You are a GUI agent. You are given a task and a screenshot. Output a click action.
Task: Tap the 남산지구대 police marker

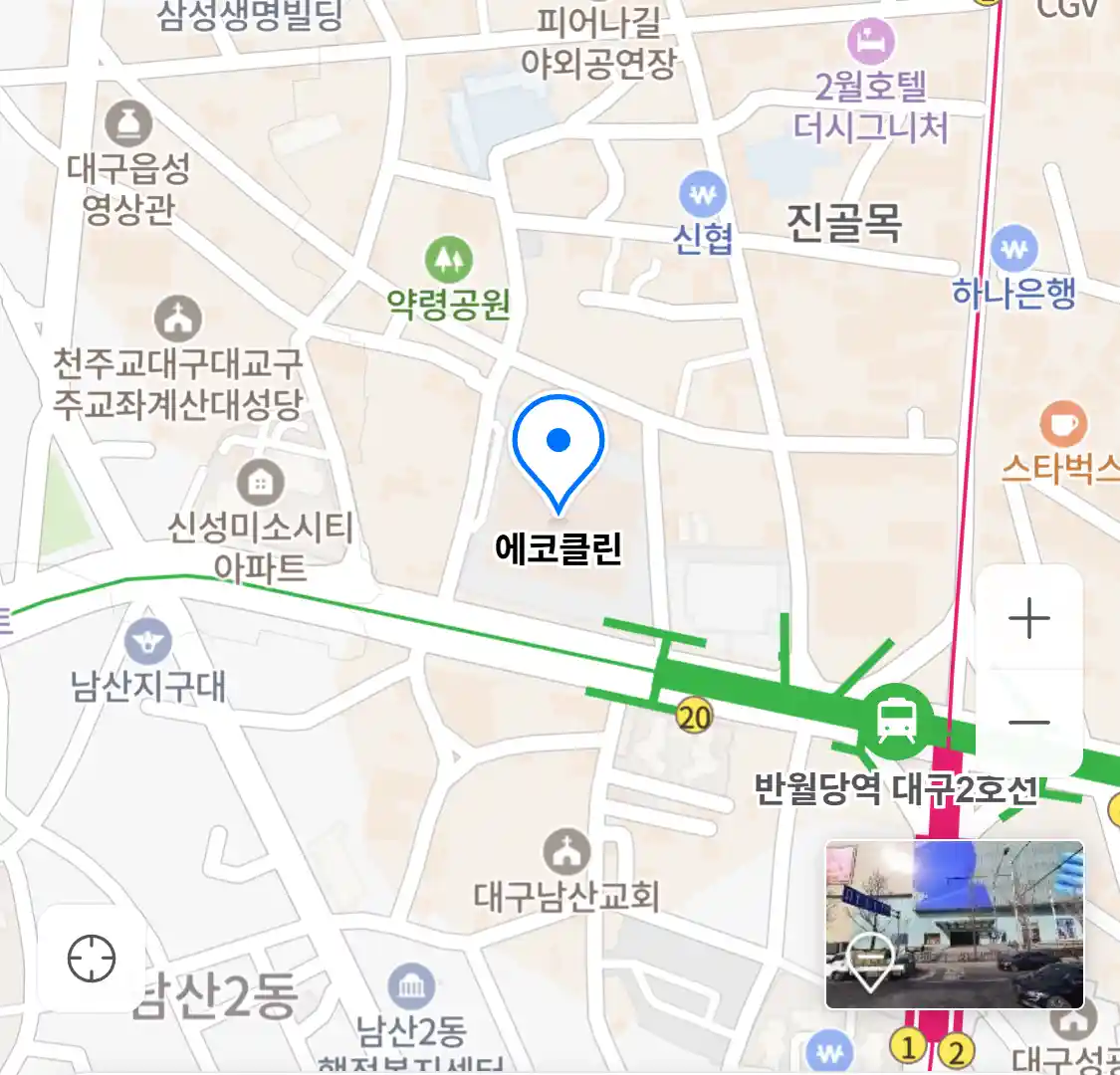click(148, 642)
